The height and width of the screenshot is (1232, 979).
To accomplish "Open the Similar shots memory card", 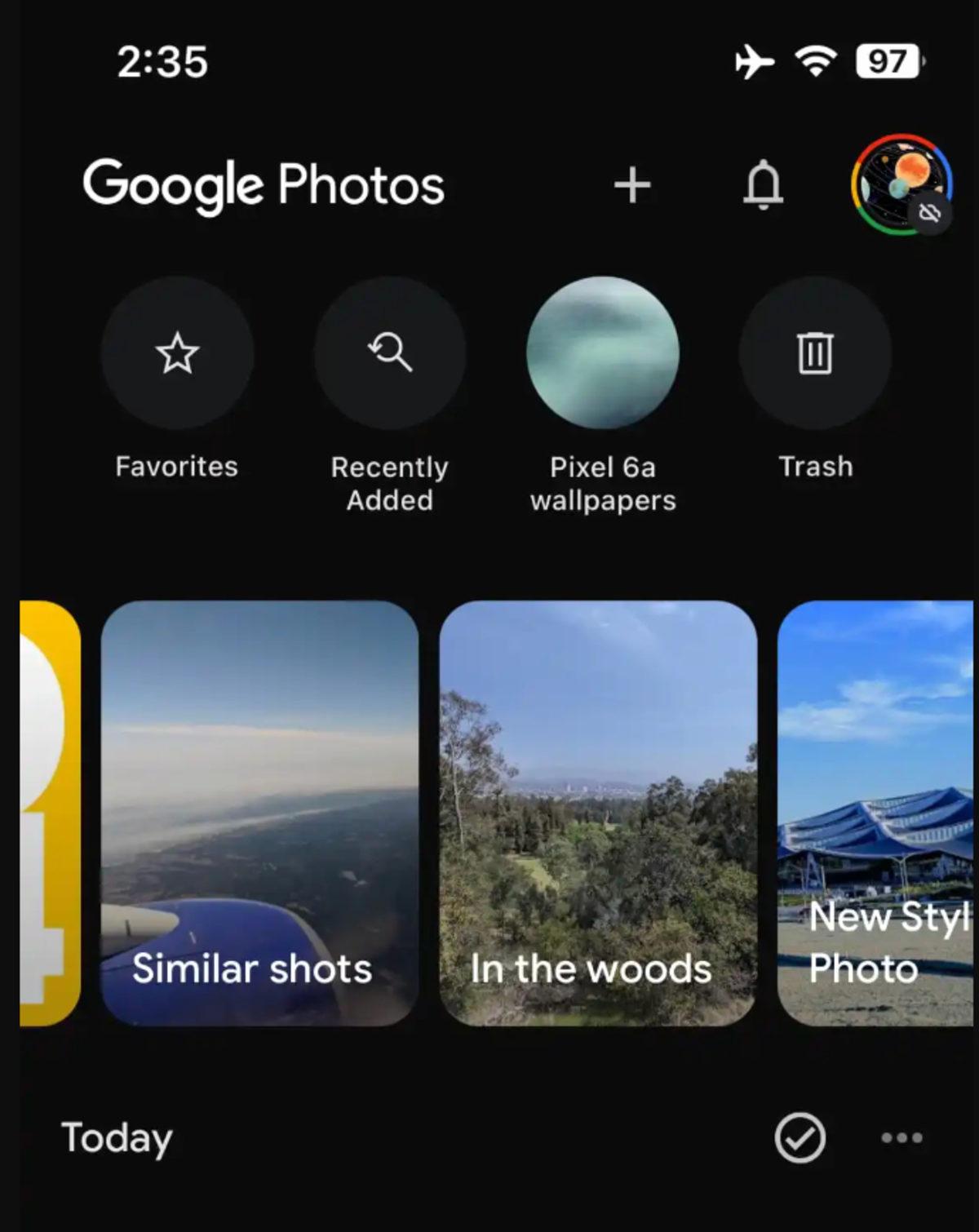I will tap(259, 816).
